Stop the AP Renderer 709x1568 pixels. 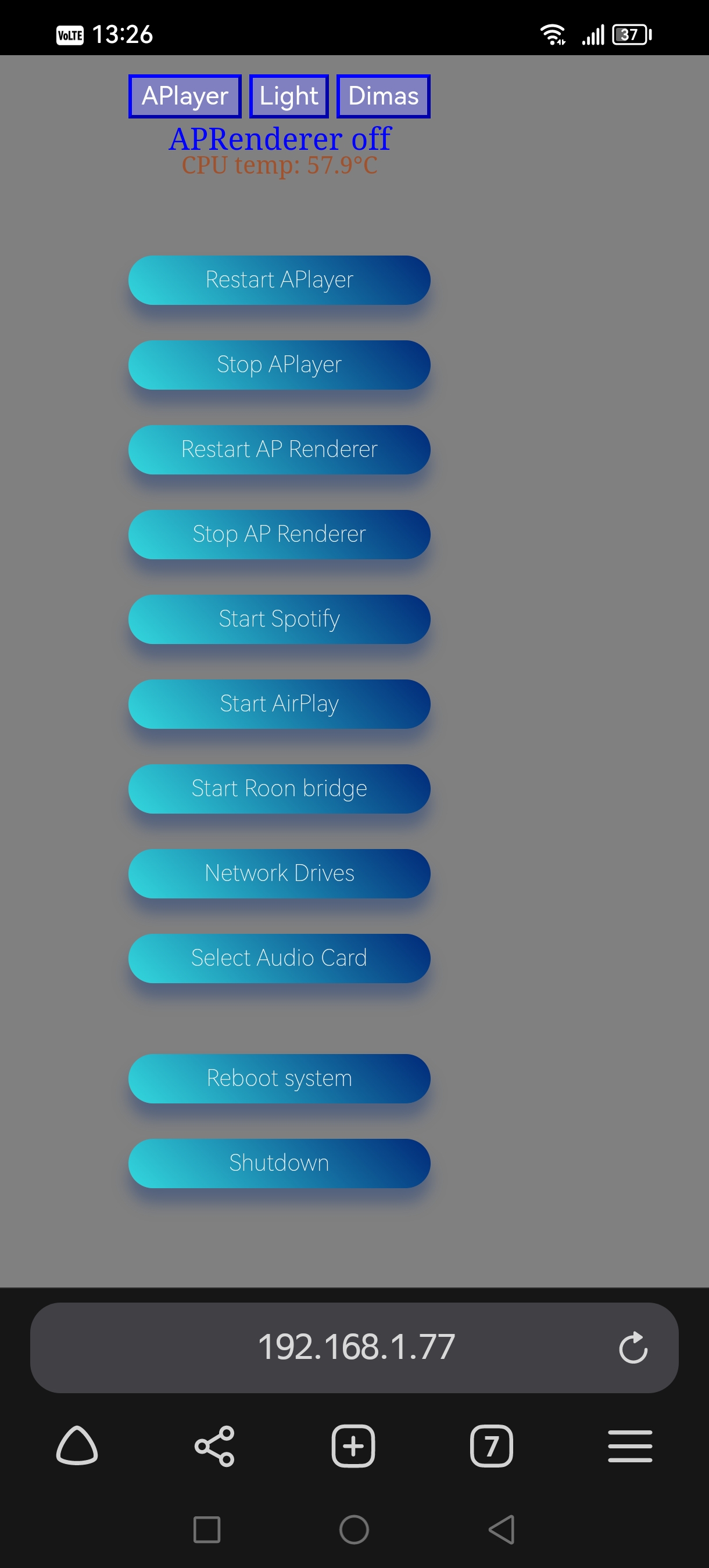[279, 534]
